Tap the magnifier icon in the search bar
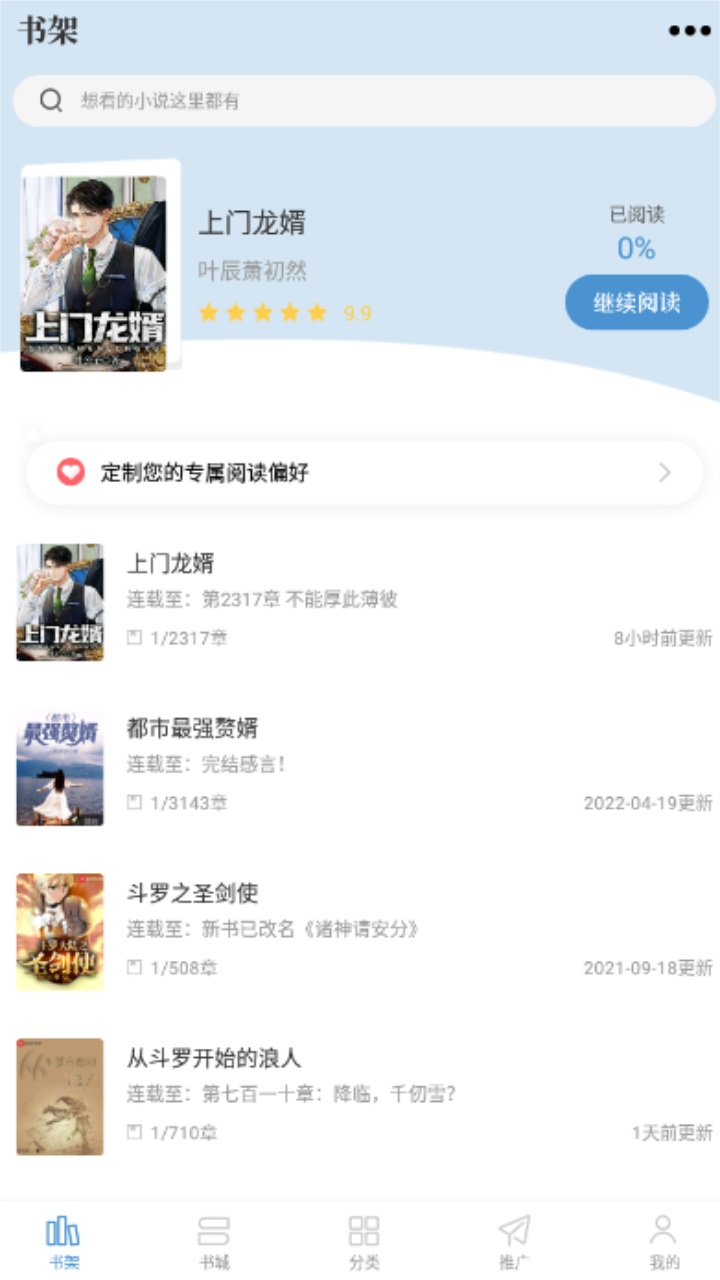 [x=48, y=100]
